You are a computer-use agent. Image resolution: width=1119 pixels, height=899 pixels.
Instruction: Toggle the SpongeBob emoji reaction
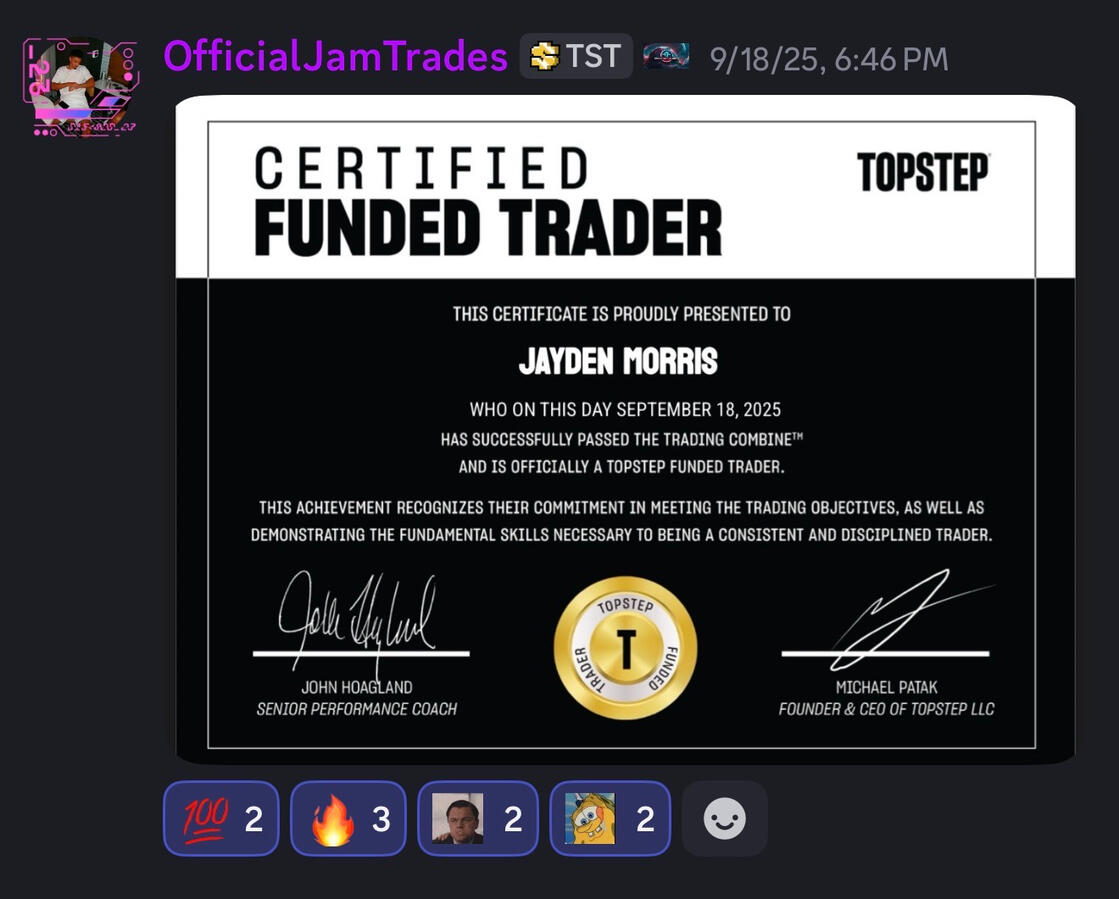tap(609, 819)
